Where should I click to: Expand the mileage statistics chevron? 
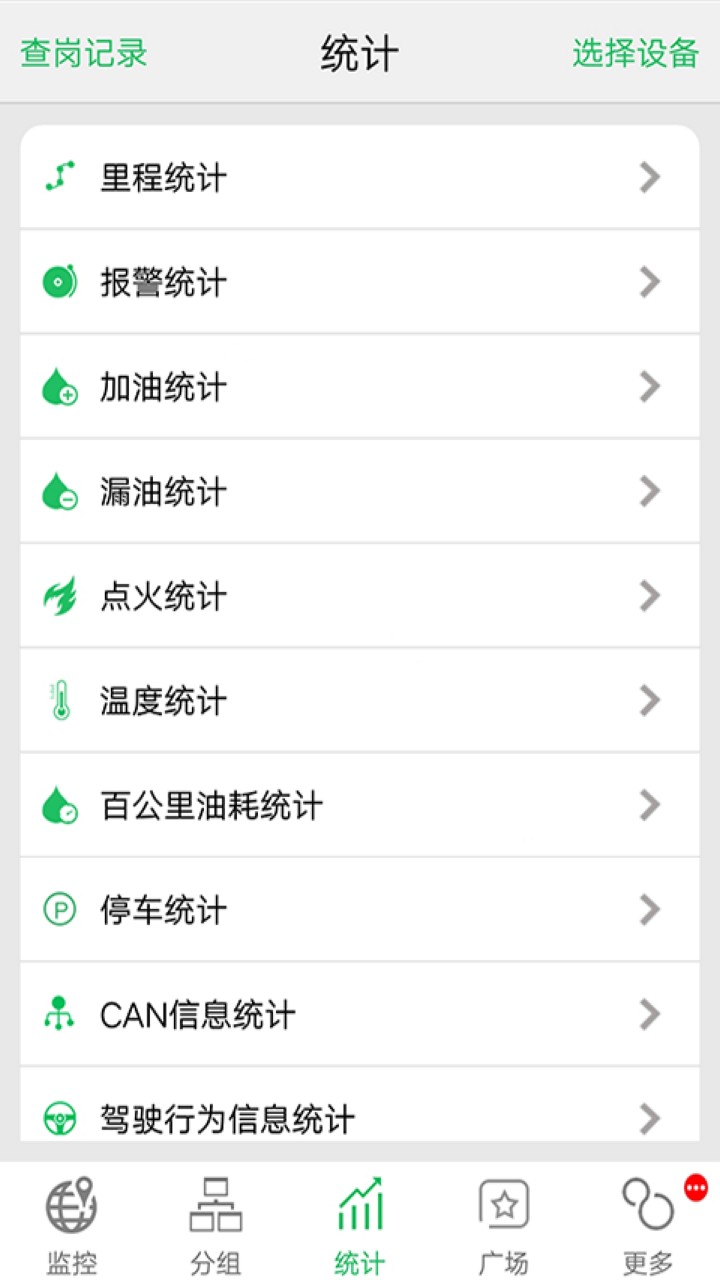pos(649,178)
